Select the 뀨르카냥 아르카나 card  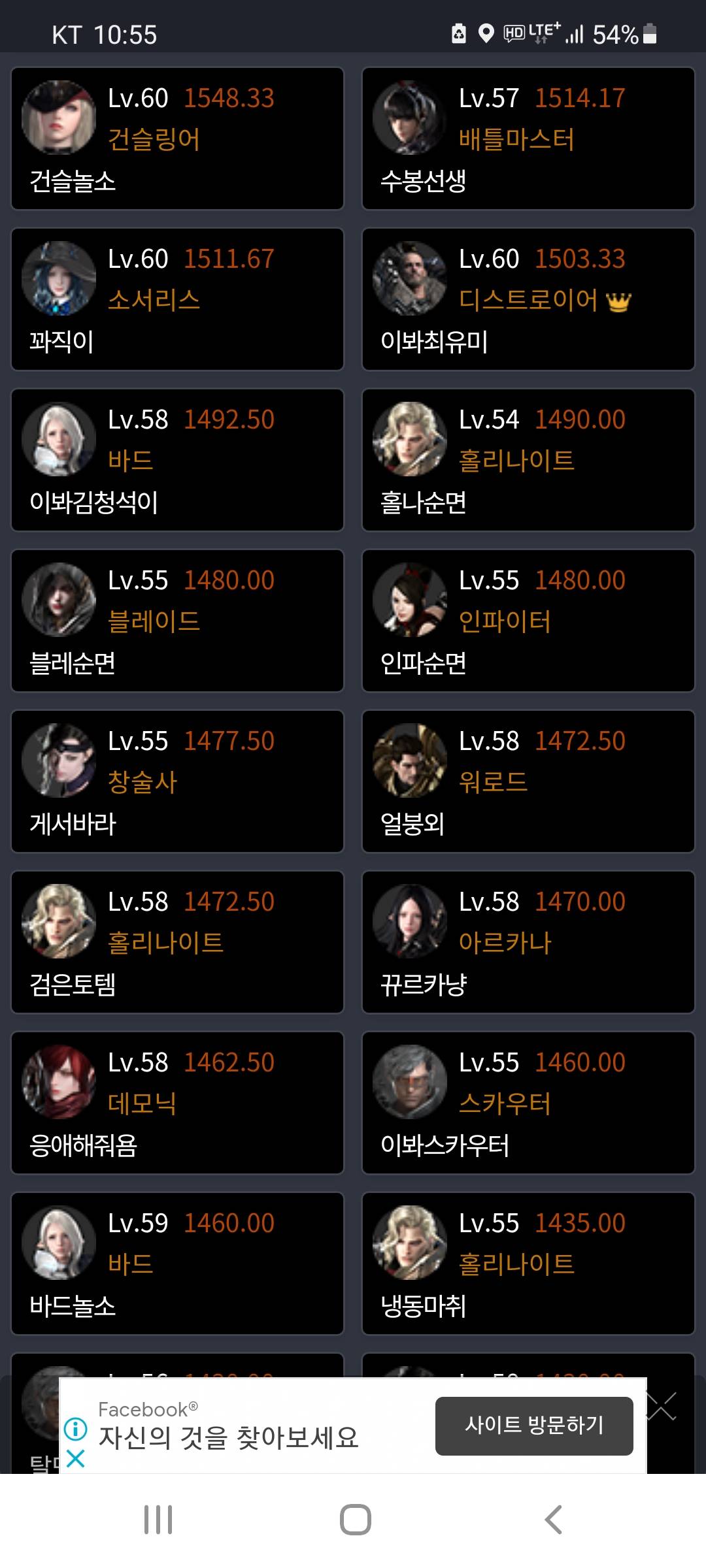coord(528,942)
